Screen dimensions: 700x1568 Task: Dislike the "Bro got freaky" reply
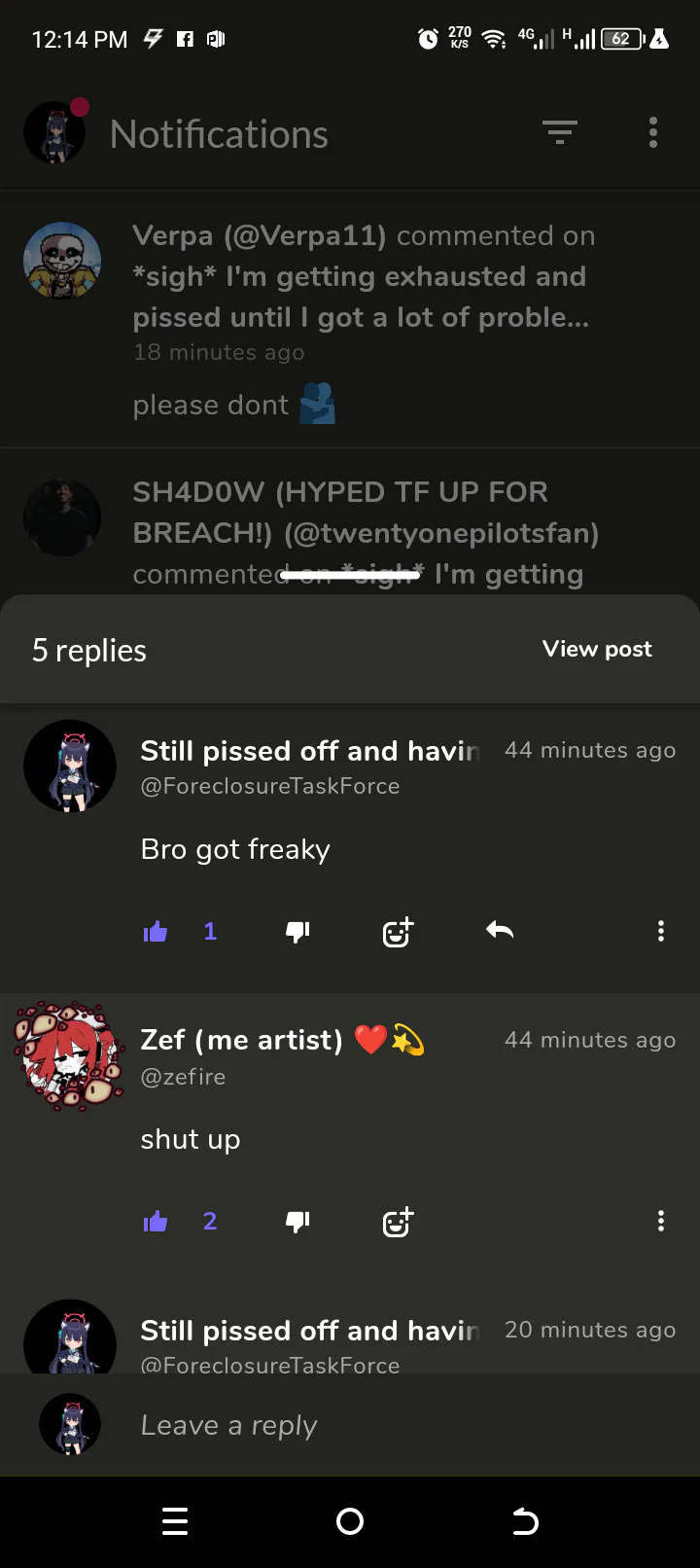tap(297, 932)
